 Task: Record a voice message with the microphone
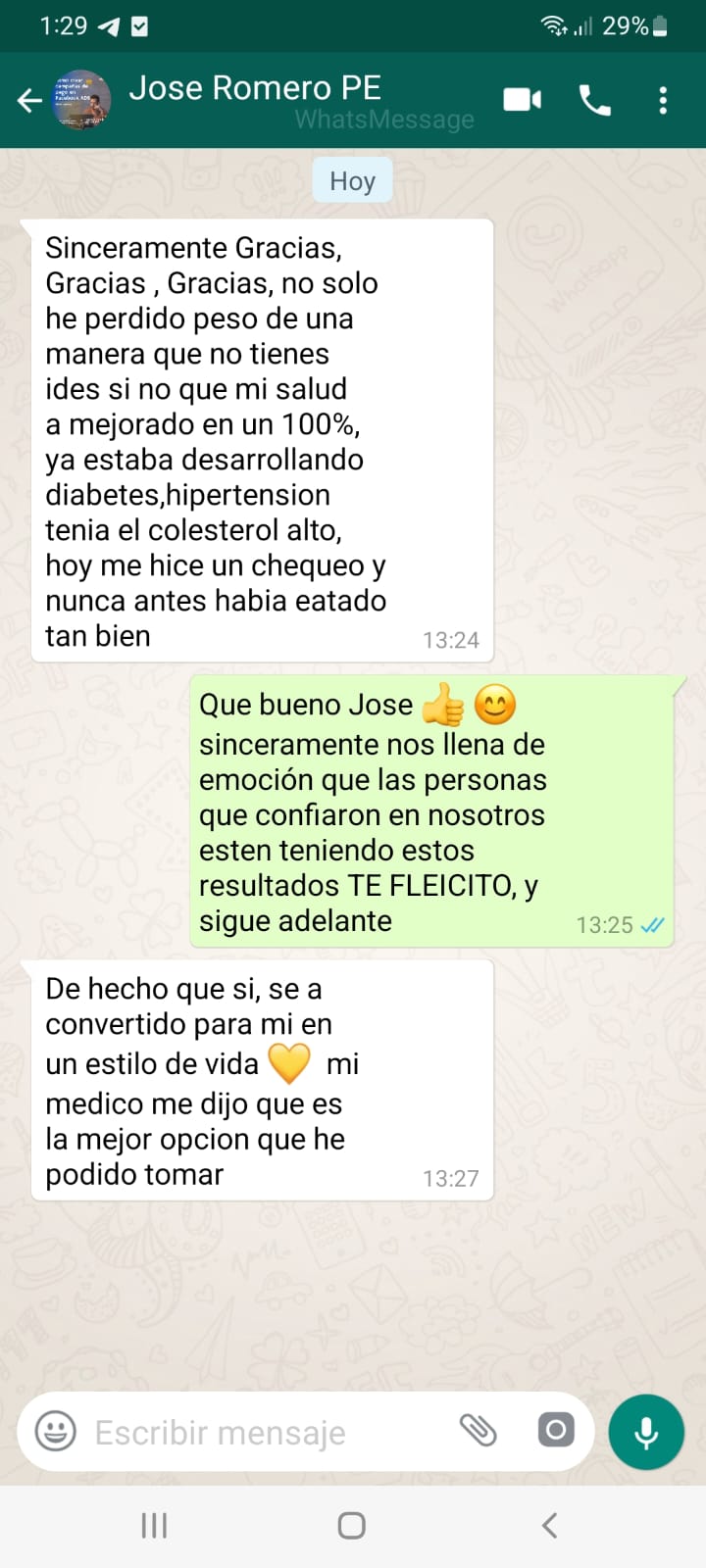point(646,1432)
